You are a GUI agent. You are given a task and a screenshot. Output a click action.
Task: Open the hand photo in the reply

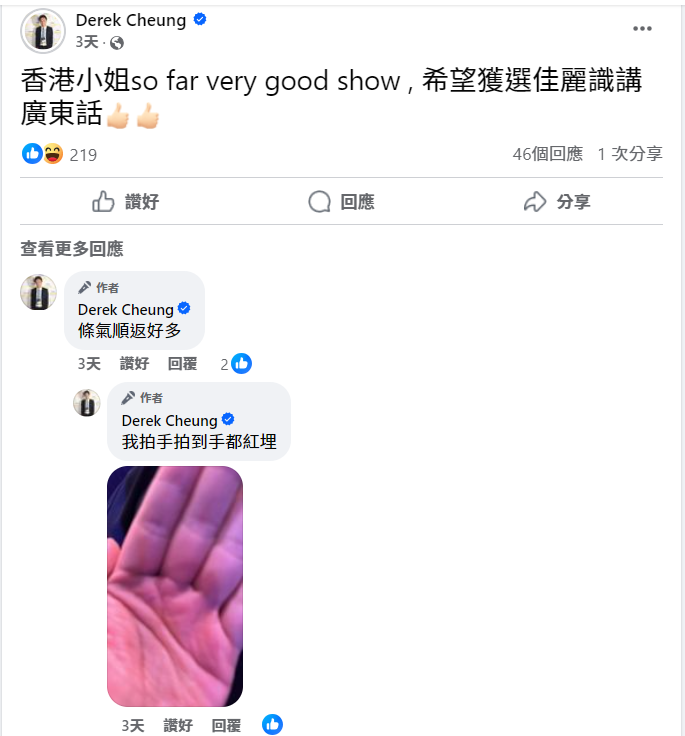[175, 586]
